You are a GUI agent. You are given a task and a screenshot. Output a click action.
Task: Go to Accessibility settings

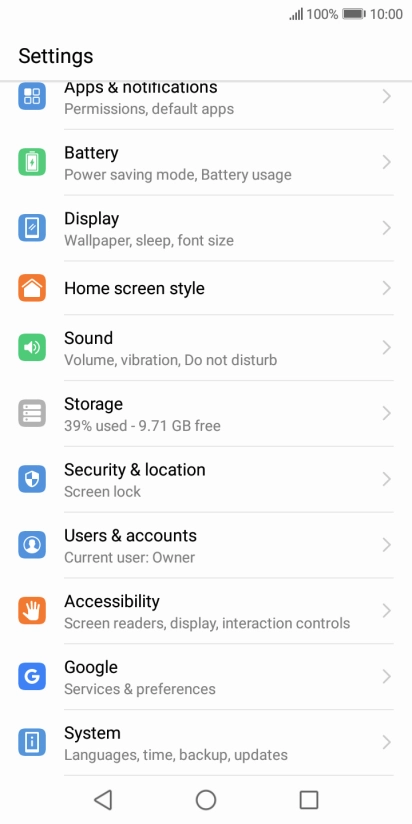click(x=206, y=611)
